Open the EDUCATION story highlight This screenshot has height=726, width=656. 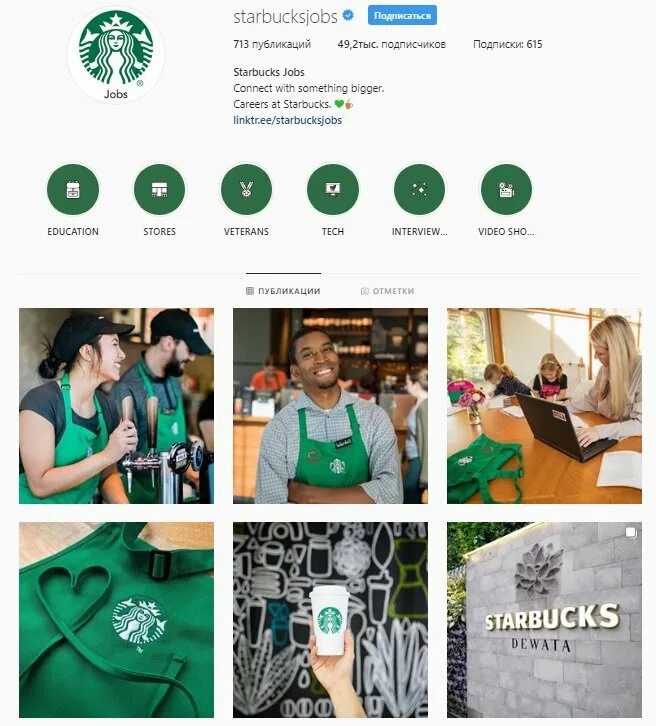tap(73, 189)
